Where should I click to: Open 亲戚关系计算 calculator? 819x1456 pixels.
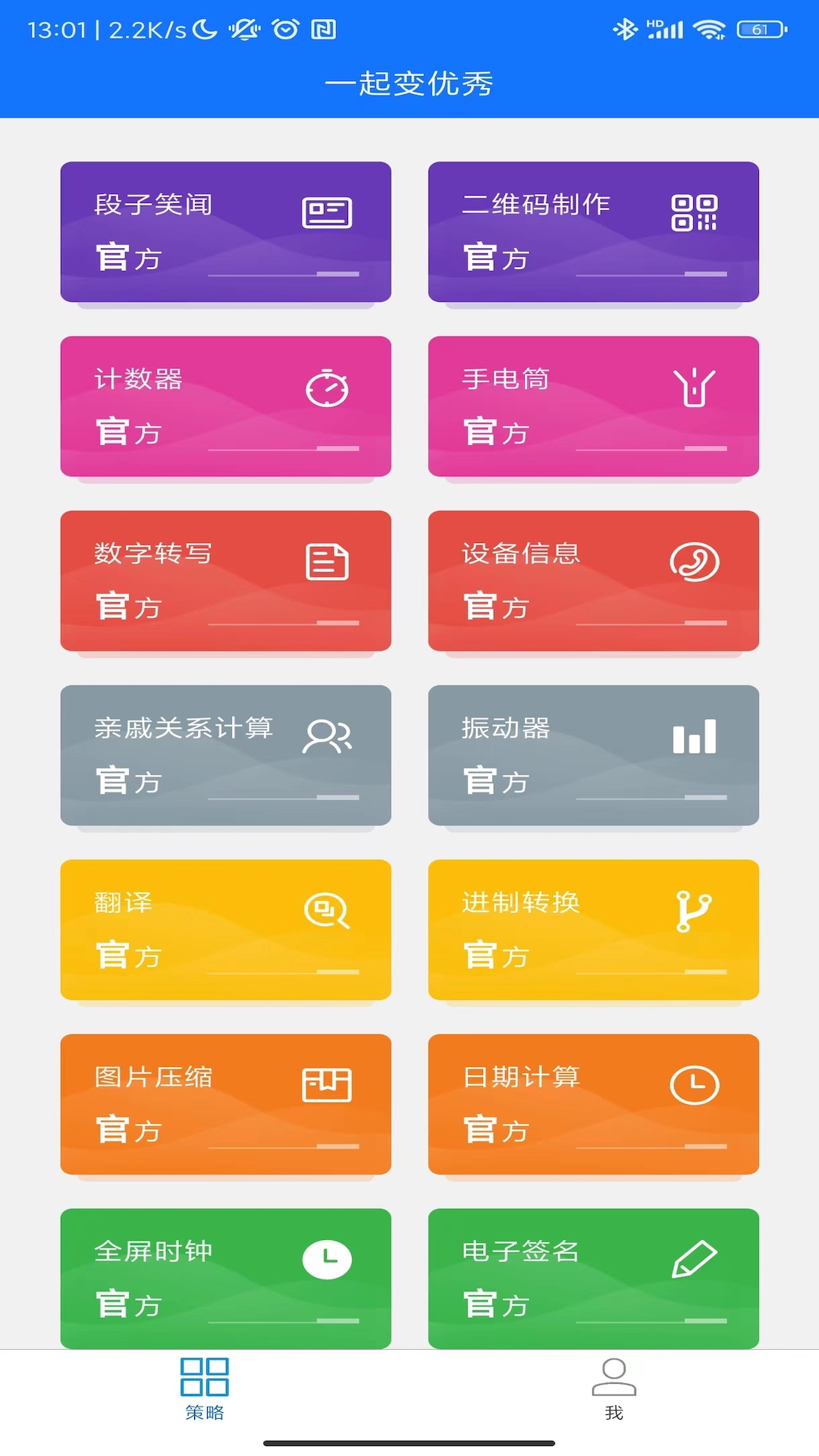[226, 755]
